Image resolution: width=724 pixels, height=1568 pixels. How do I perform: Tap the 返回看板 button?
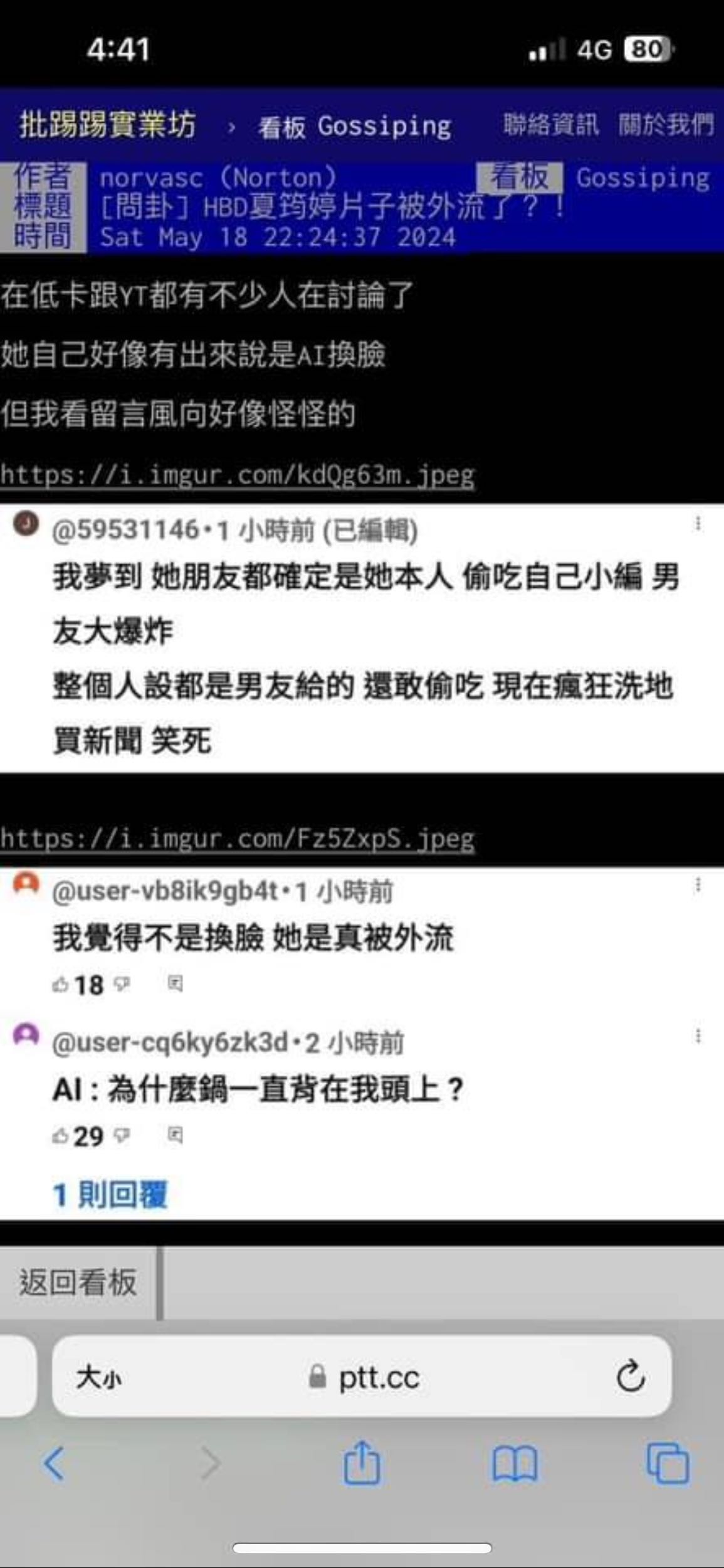78,1283
